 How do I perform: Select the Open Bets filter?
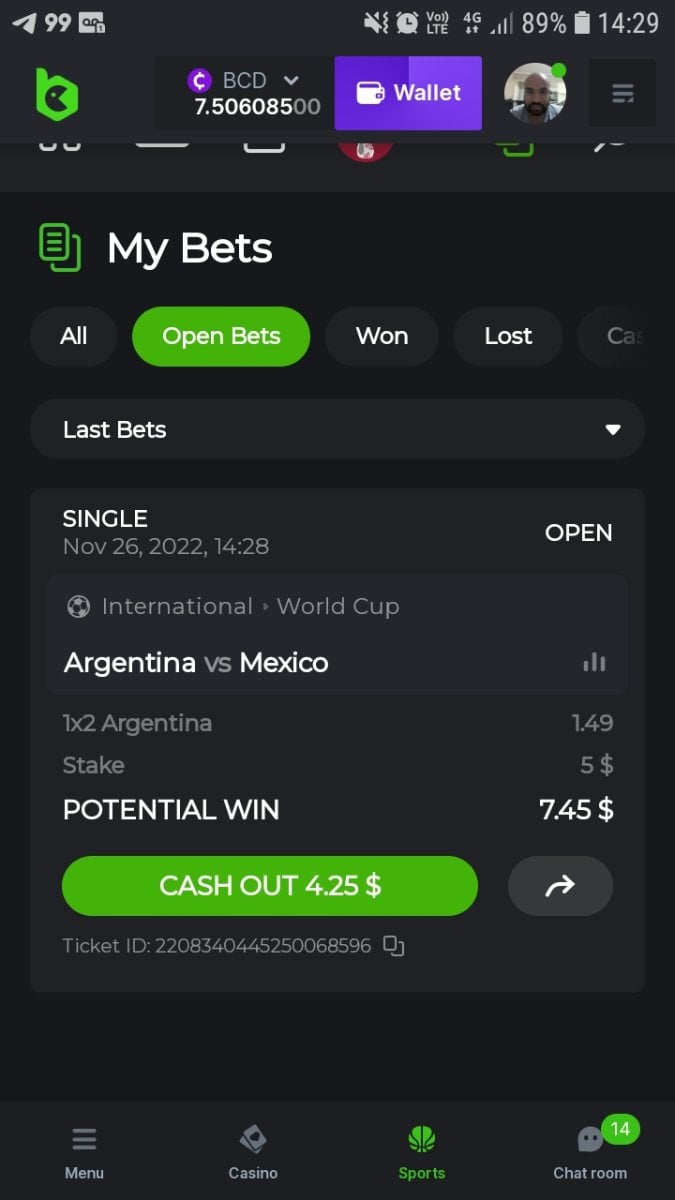click(221, 336)
